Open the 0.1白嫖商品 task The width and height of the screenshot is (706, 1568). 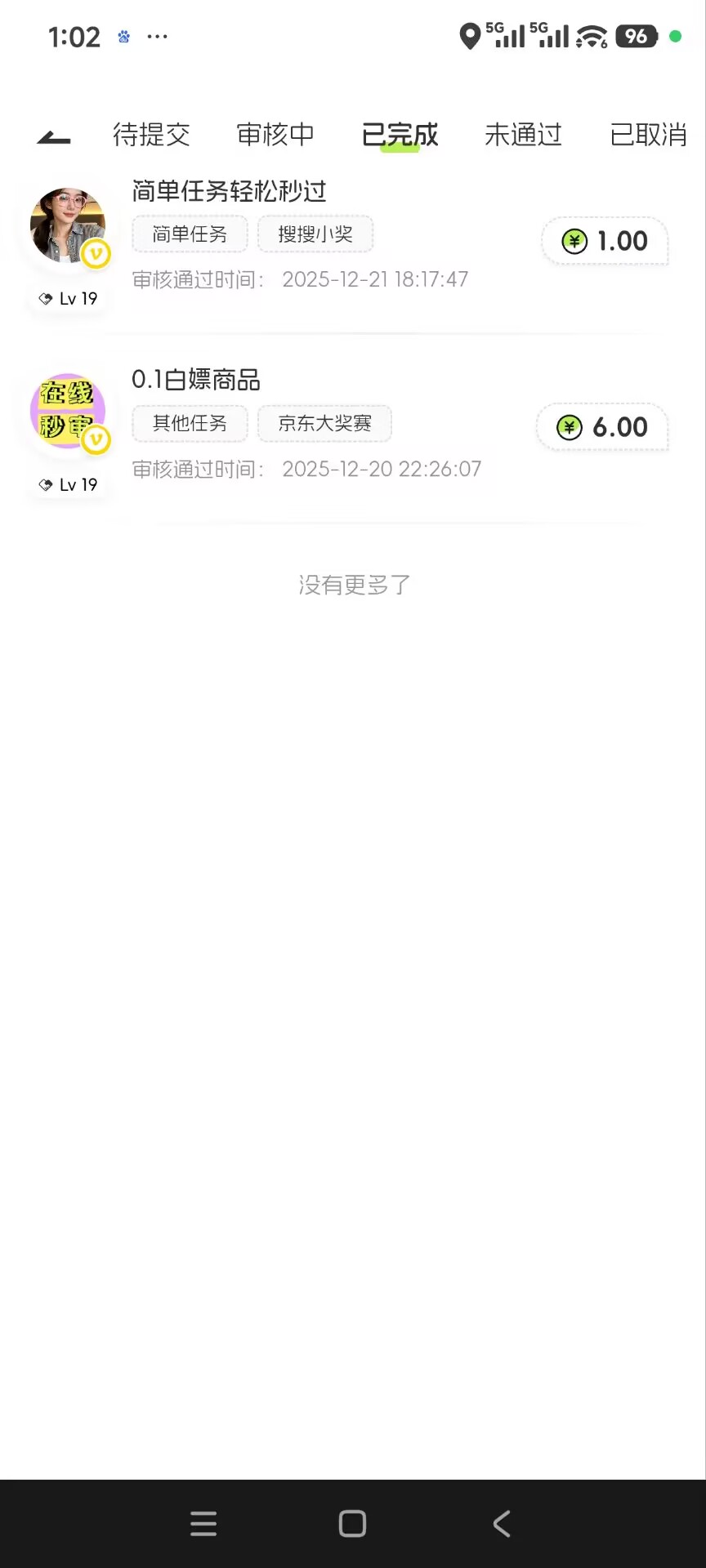click(196, 380)
